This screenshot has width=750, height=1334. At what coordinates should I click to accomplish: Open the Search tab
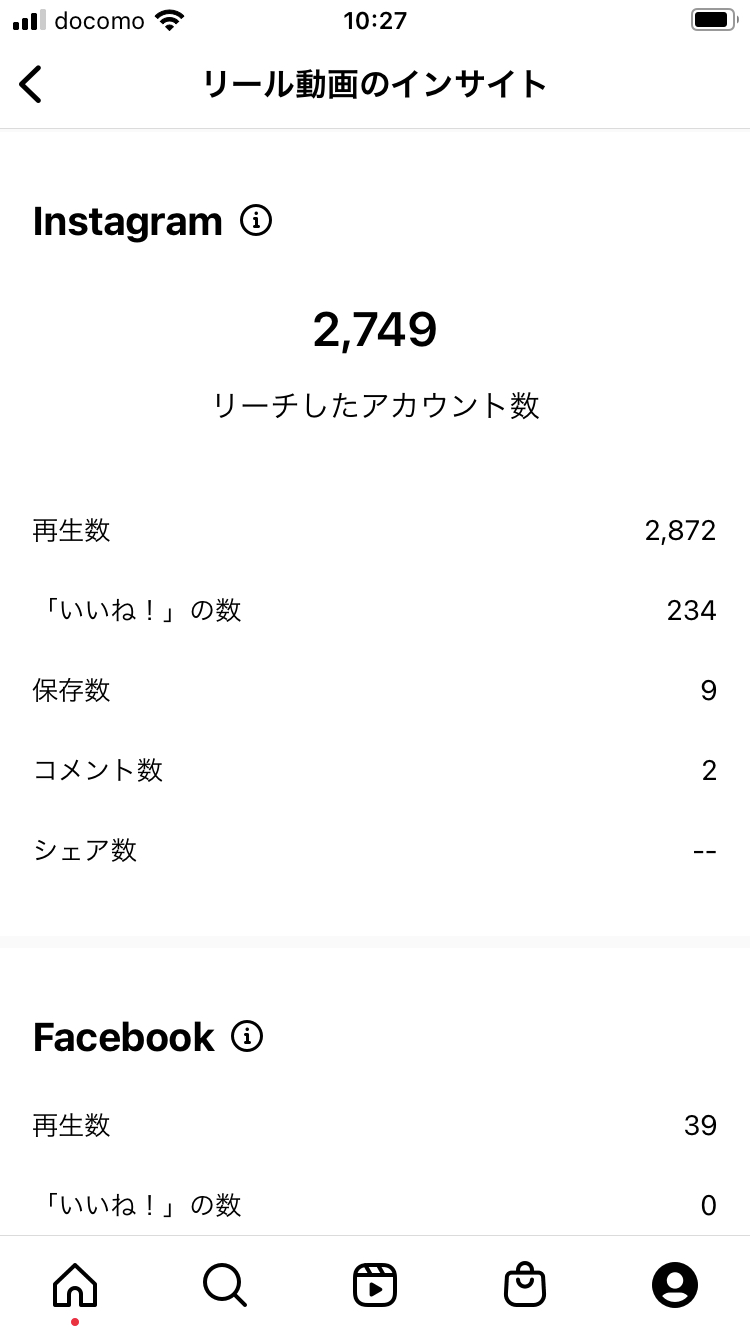click(x=225, y=1285)
